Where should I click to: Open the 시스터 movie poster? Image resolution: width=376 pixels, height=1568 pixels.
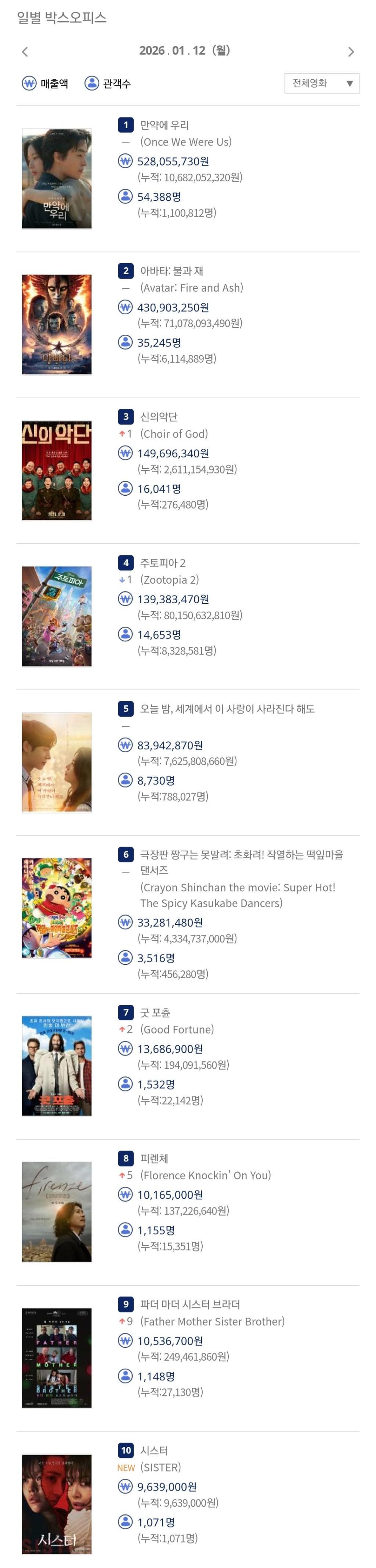pos(57,1503)
